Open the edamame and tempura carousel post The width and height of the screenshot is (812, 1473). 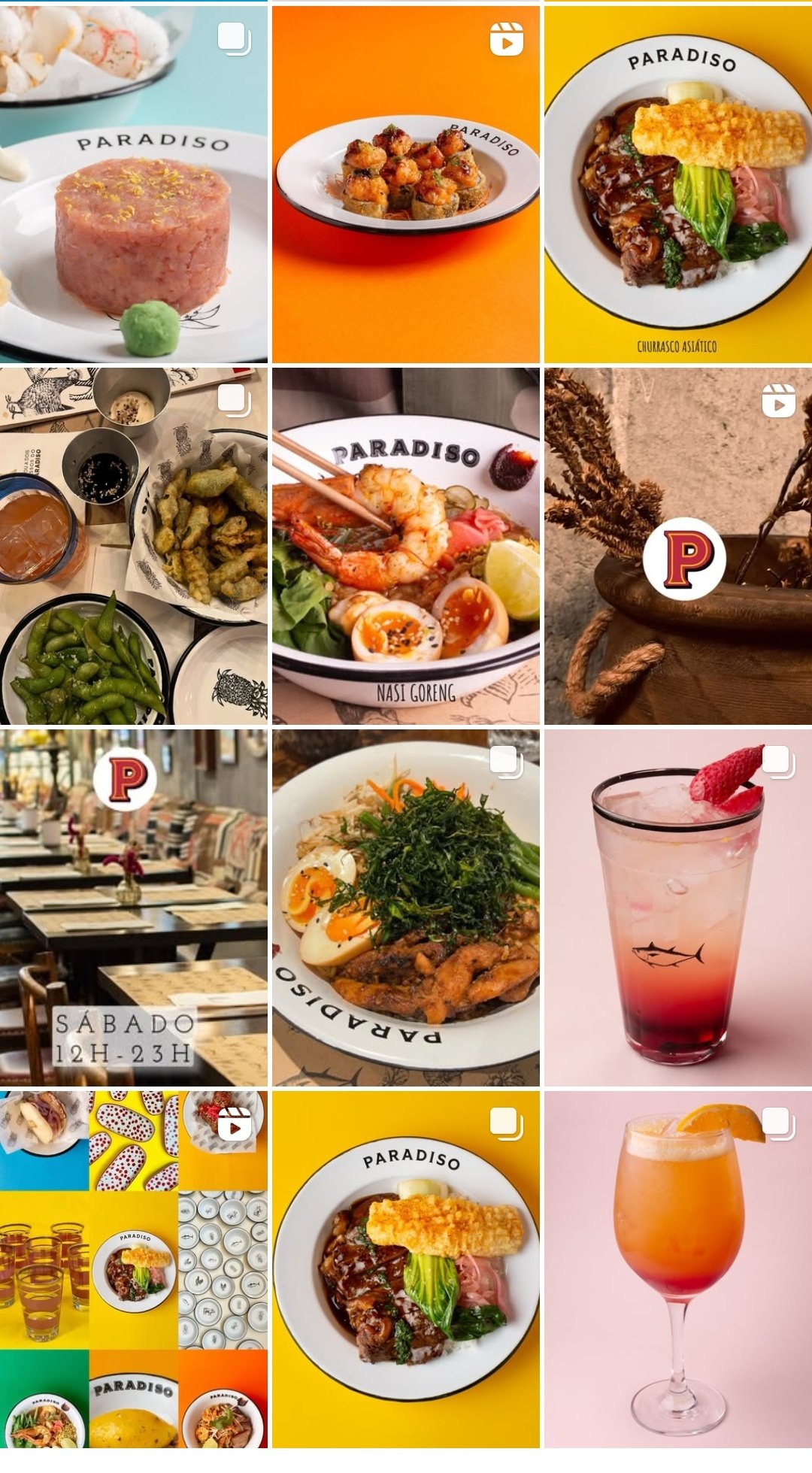[x=133, y=546]
